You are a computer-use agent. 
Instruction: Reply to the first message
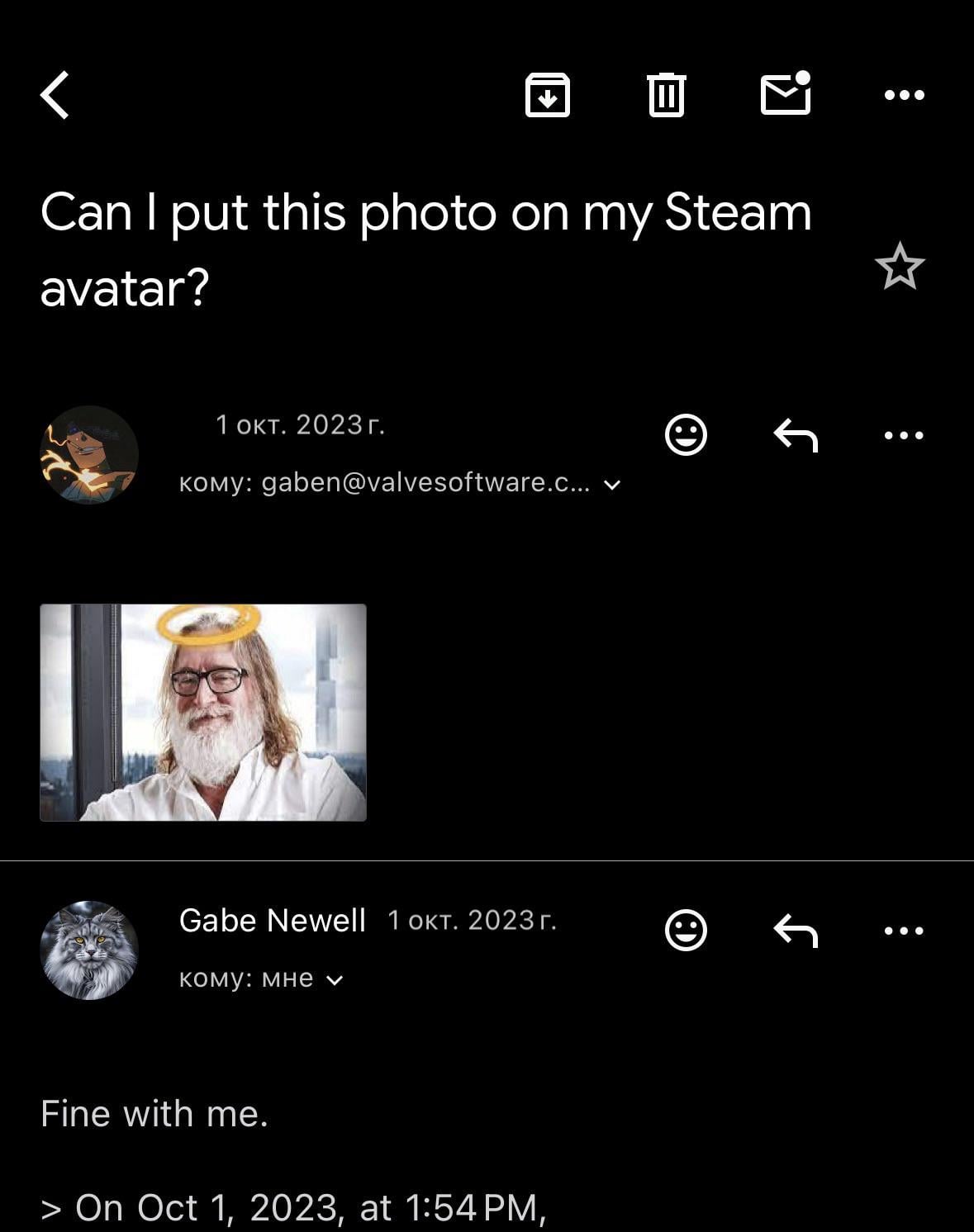795,434
